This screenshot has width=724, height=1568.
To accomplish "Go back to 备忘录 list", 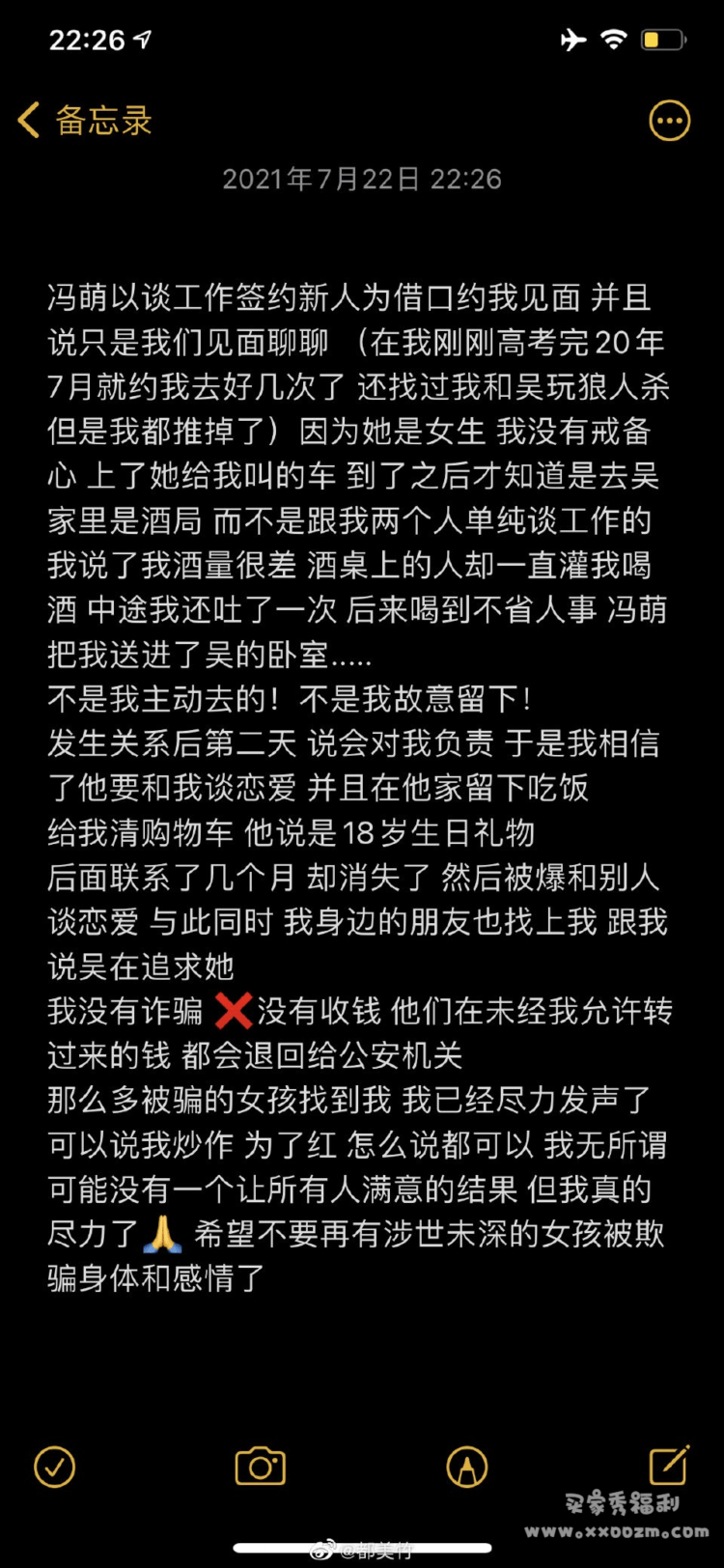I will coord(85,121).
